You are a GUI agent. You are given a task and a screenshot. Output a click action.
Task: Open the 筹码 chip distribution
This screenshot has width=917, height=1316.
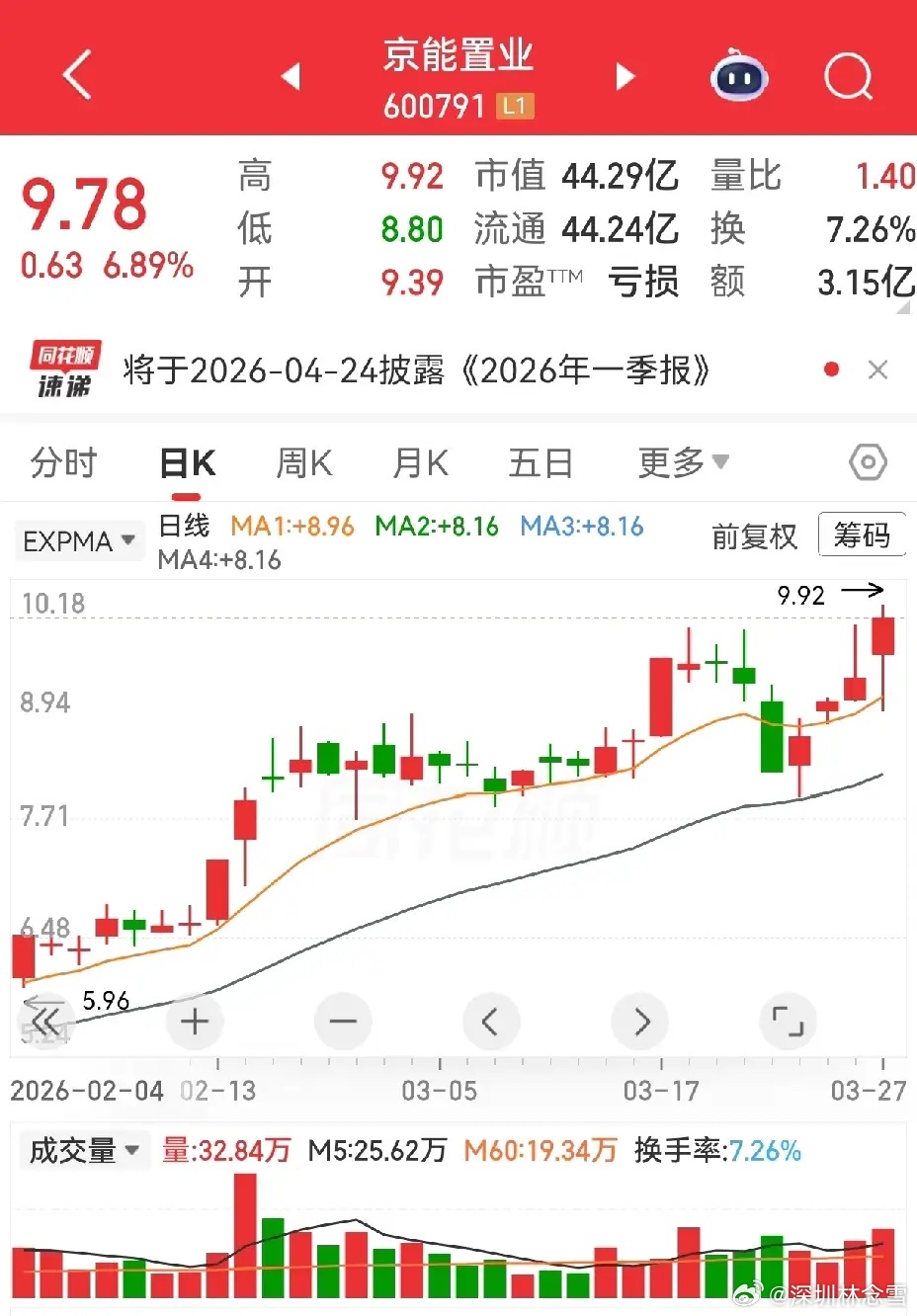coord(862,535)
